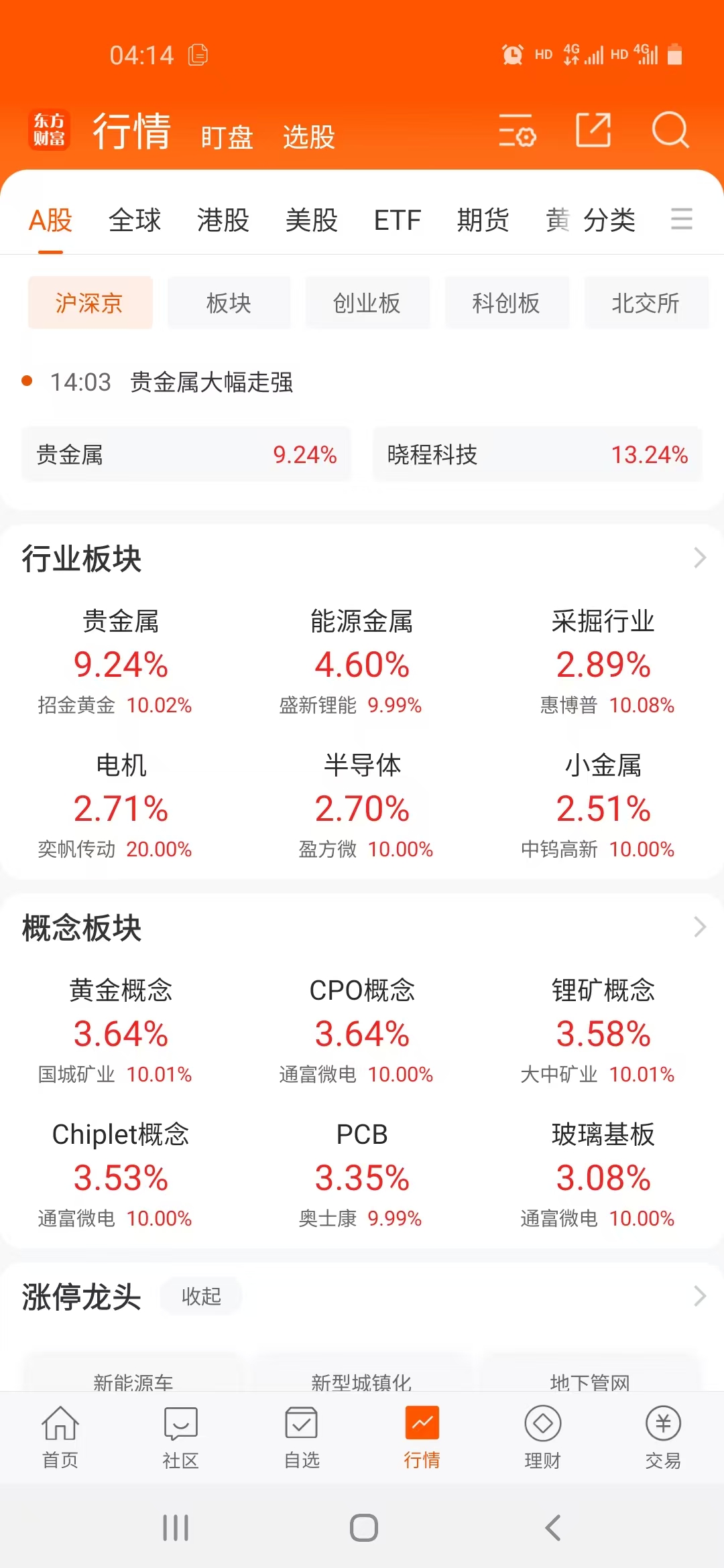Image resolution: width=724 pixels, height=1568 pixels.
Task: Choose the 创业板 filter chip
Action: point(367,303)
